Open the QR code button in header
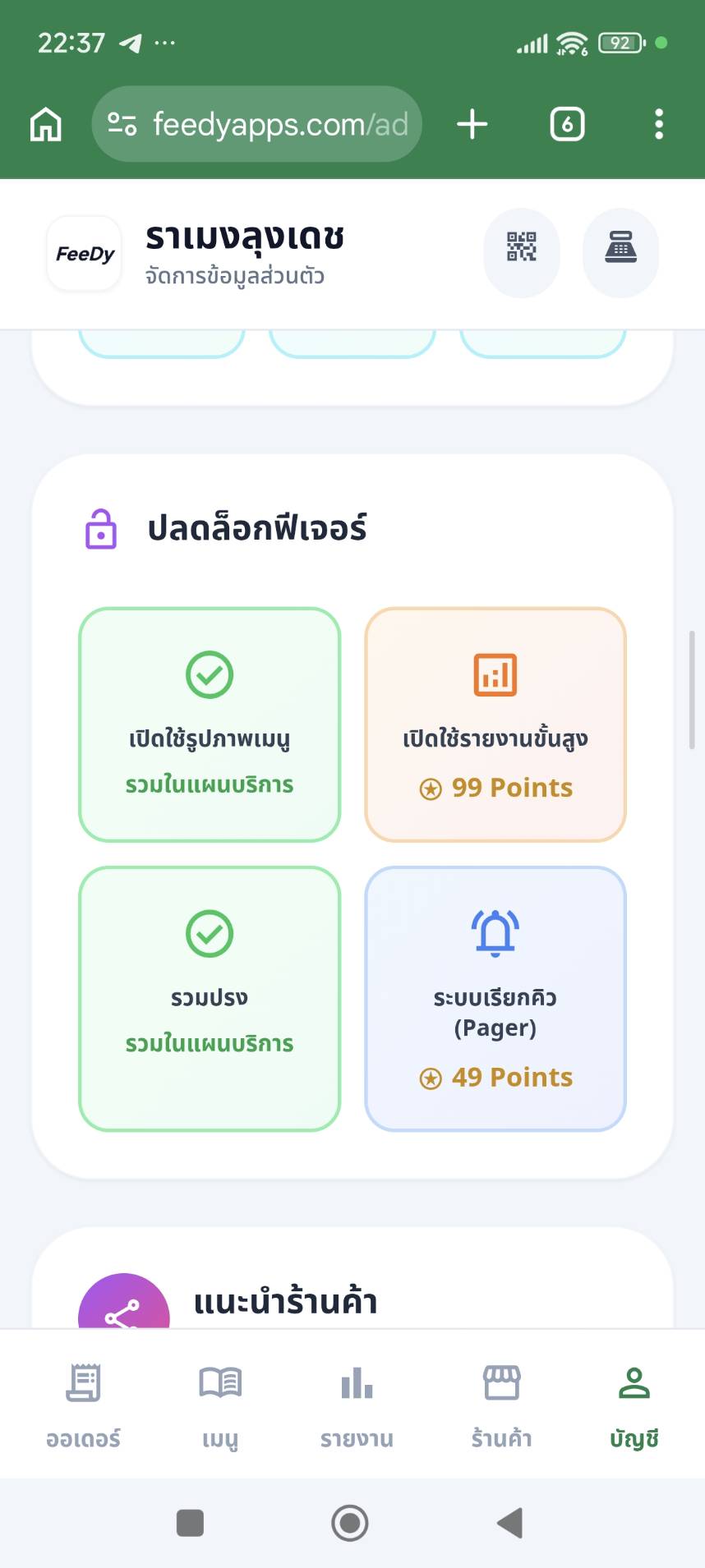 click(521, 253)
